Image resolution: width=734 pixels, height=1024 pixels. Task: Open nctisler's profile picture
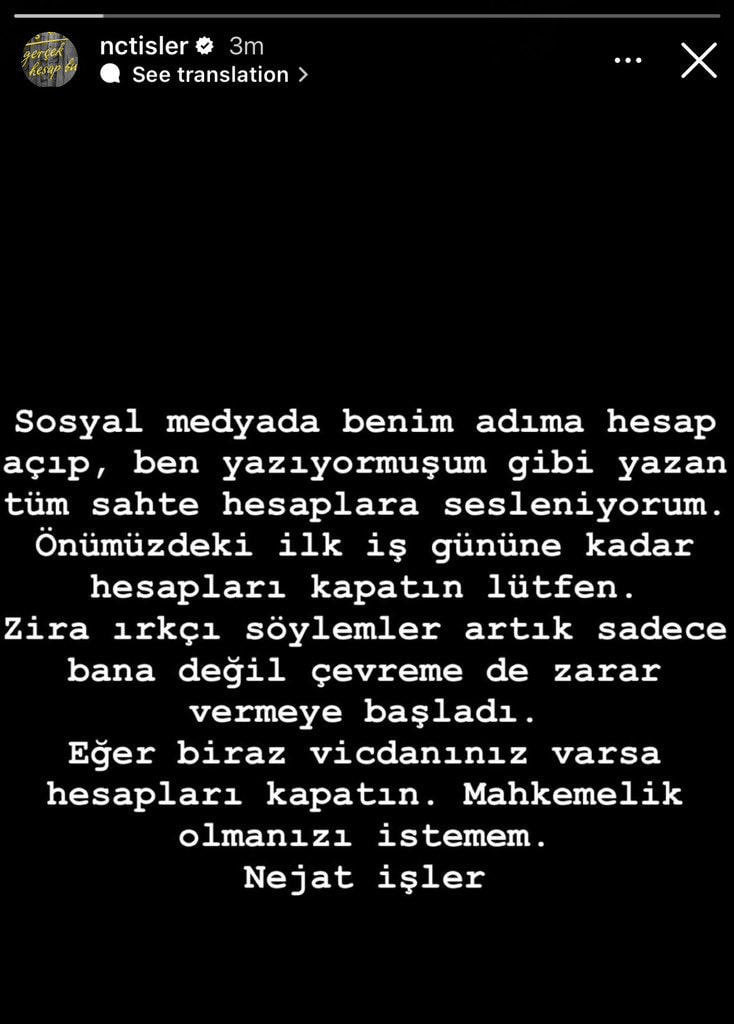(50, 60)
